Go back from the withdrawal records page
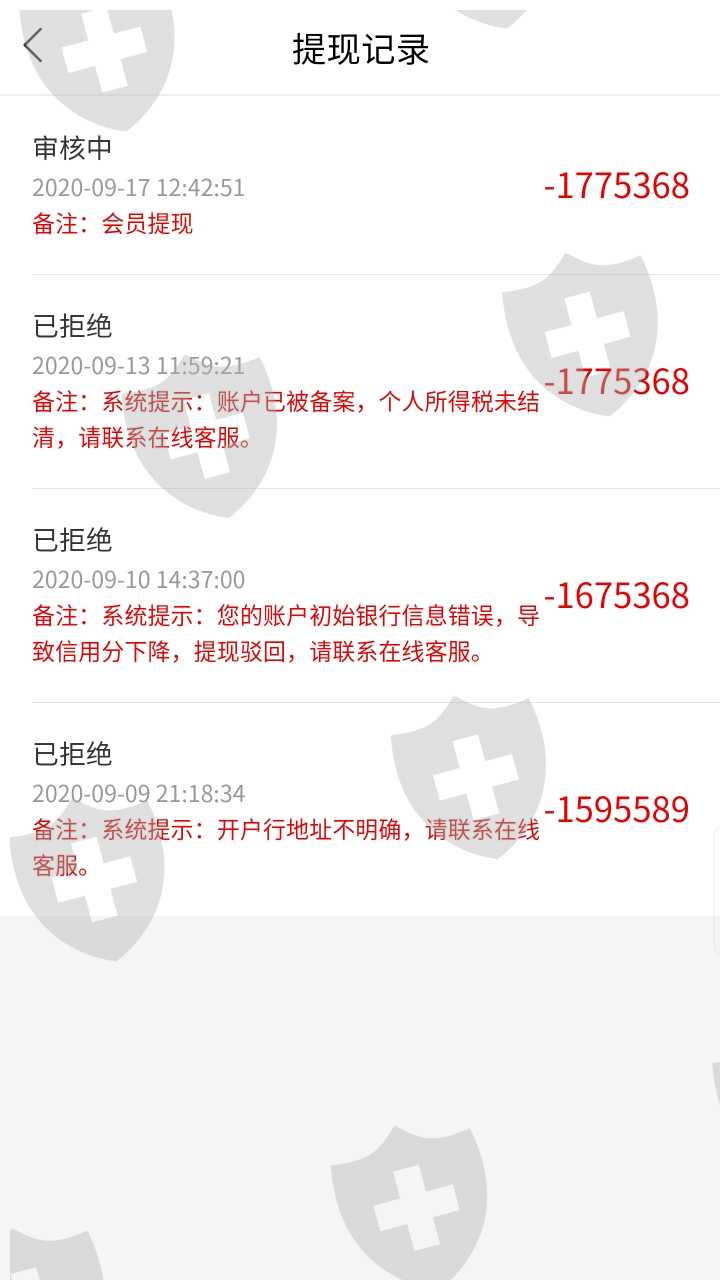This screenshot has width=720, height=1280. point(33,46)
